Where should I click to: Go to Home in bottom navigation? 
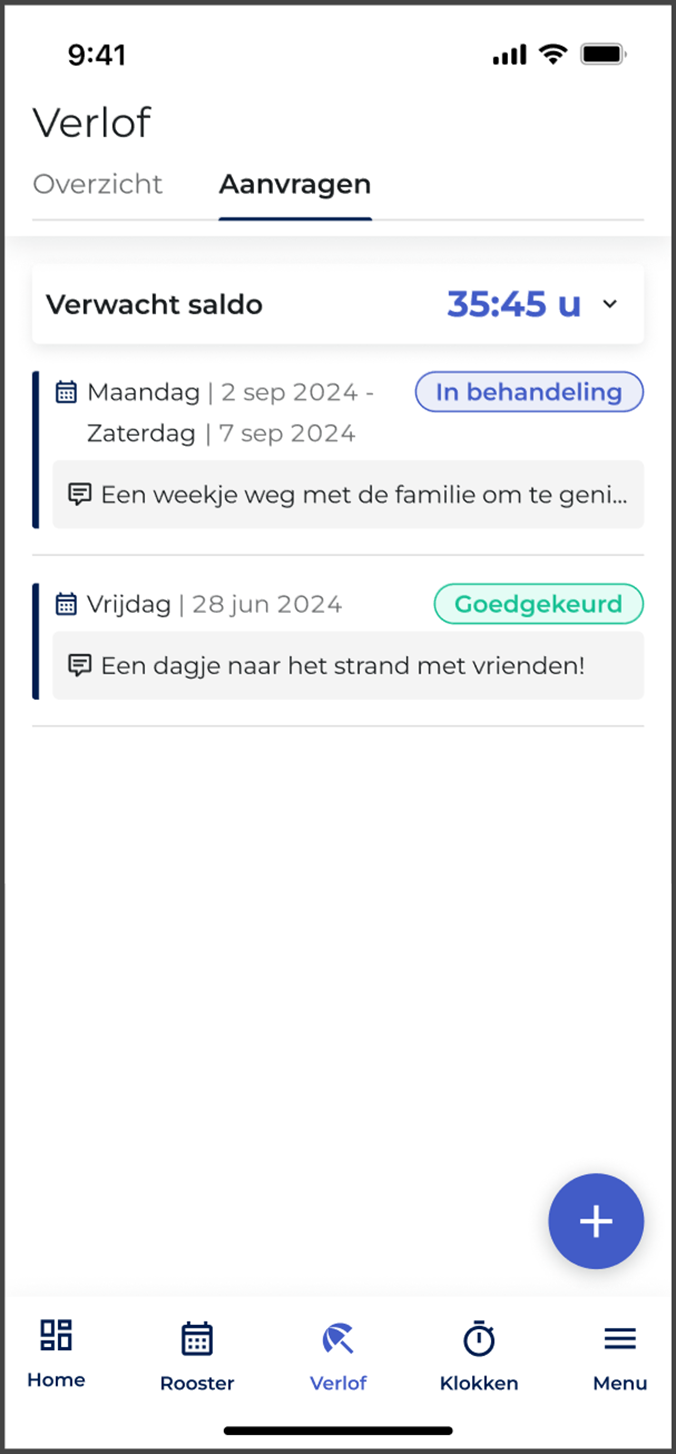point(56,1354)
